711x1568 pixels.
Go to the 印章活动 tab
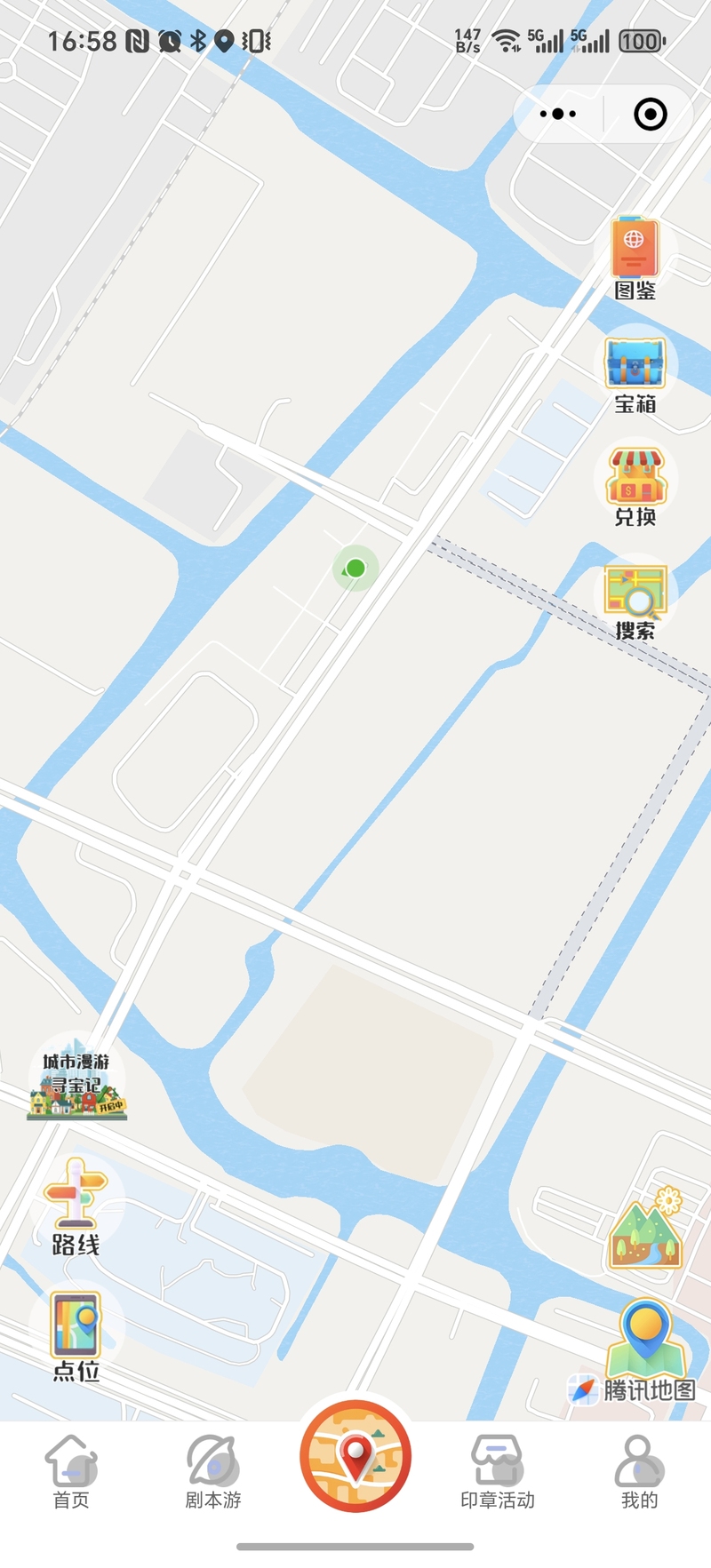pos(498,1472)
